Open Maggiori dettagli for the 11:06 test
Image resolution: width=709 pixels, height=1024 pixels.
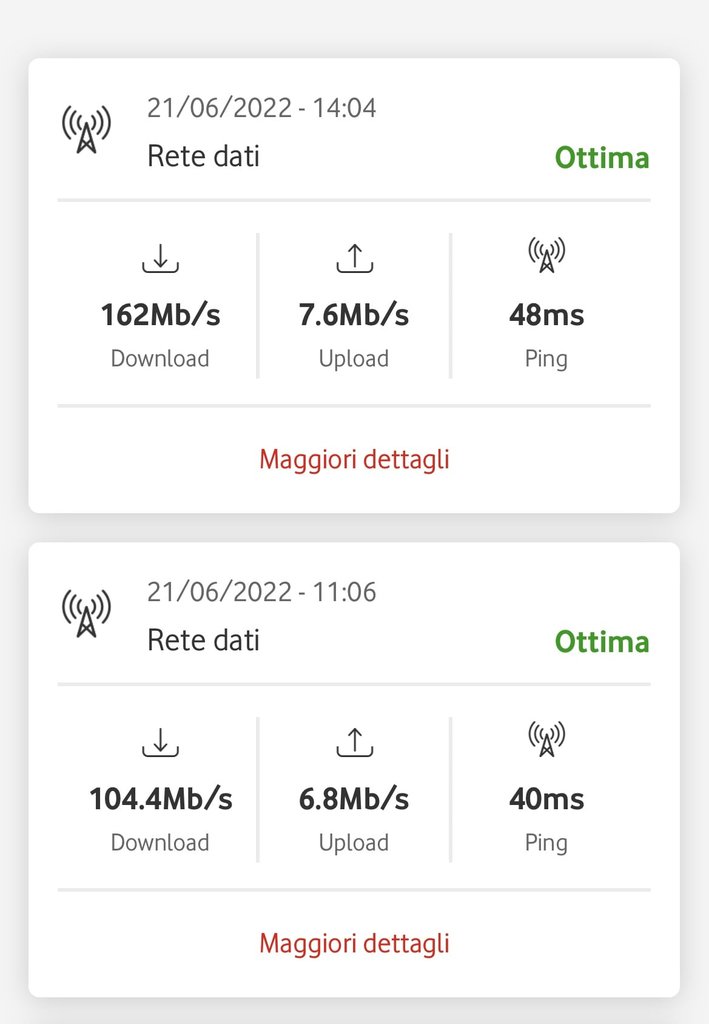354,943
